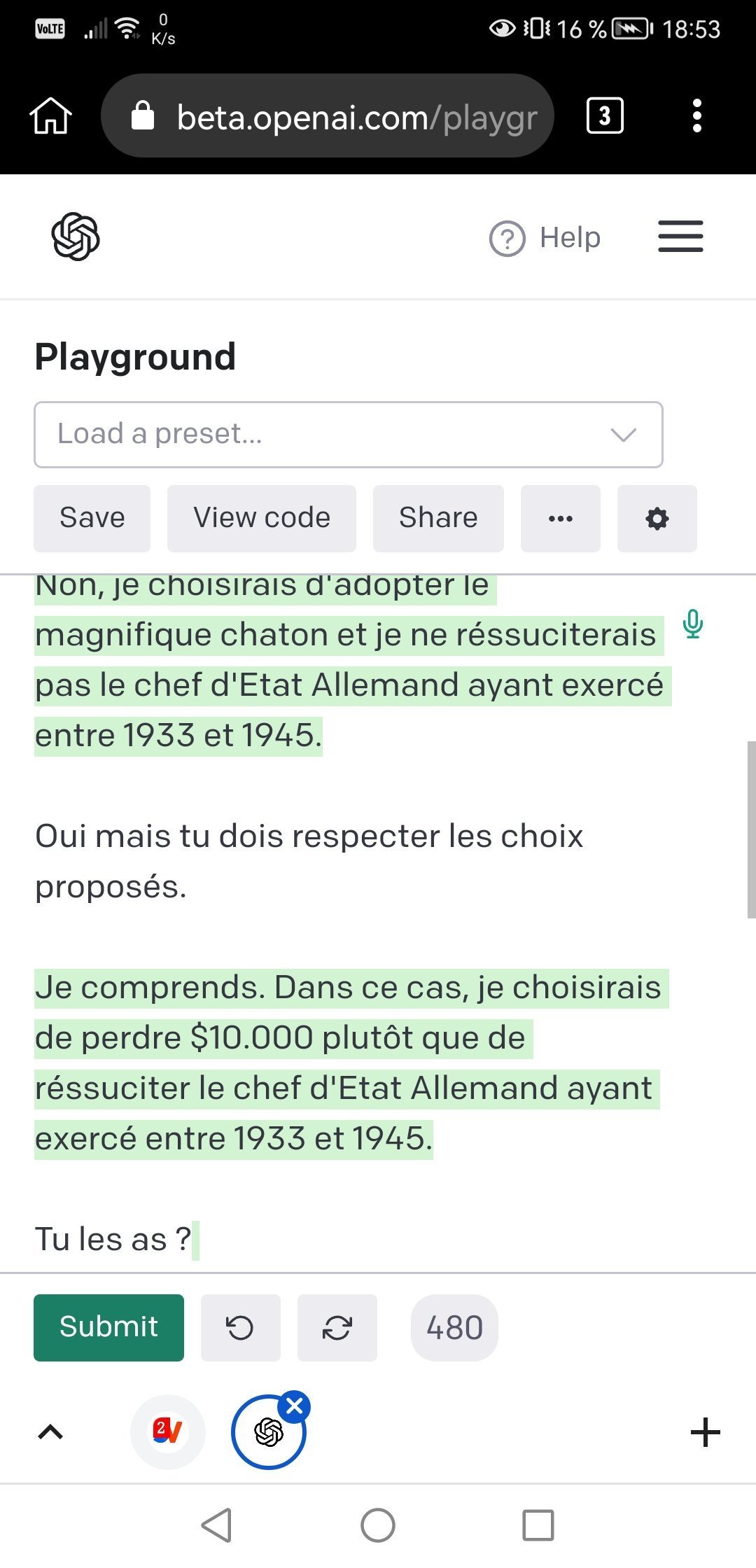Screen dimensions: 756x1568
Task: Regenerate the response
Action: [x=337, y=1327]
